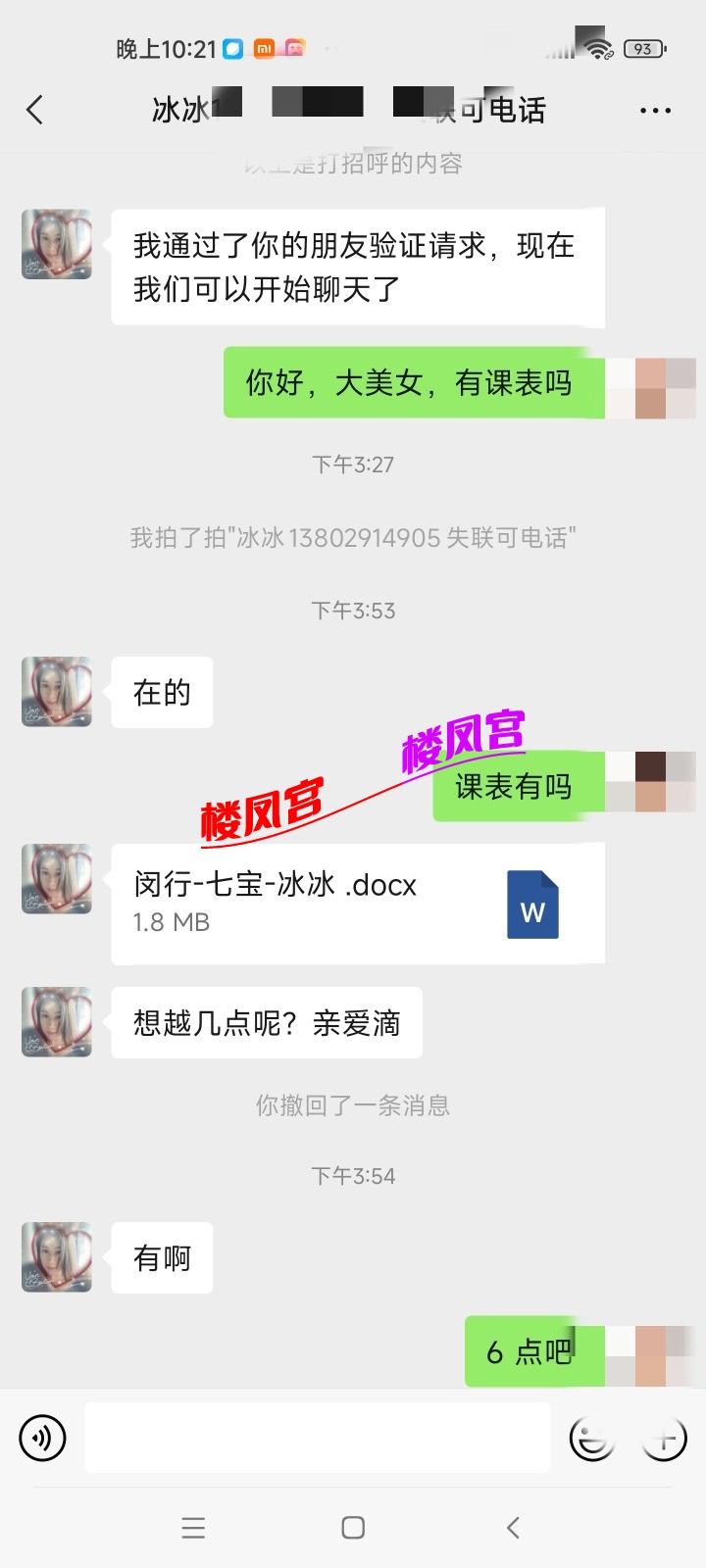Open the plus attachments menu
The image size is (706, 1568).
tap(664, 1438)
